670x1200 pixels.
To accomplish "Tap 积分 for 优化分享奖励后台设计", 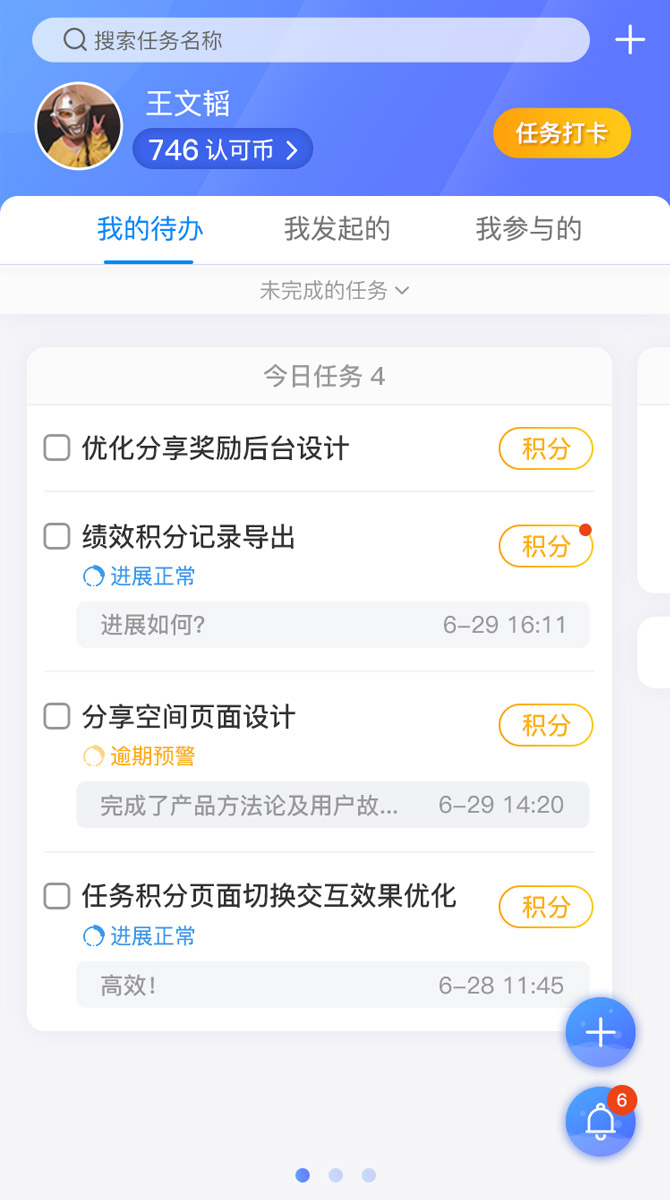I will click(546, 449).
